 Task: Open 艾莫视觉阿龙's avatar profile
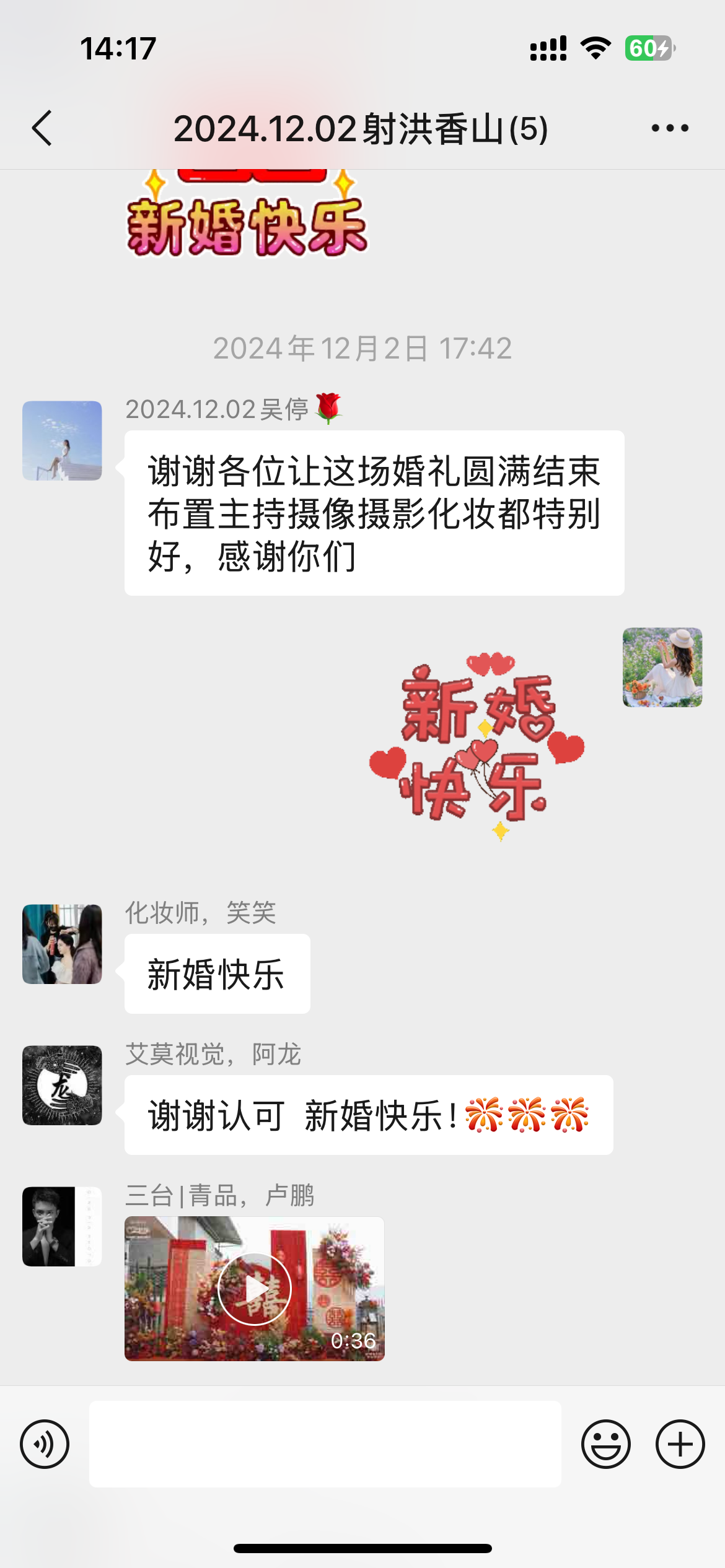point(62,1085)
